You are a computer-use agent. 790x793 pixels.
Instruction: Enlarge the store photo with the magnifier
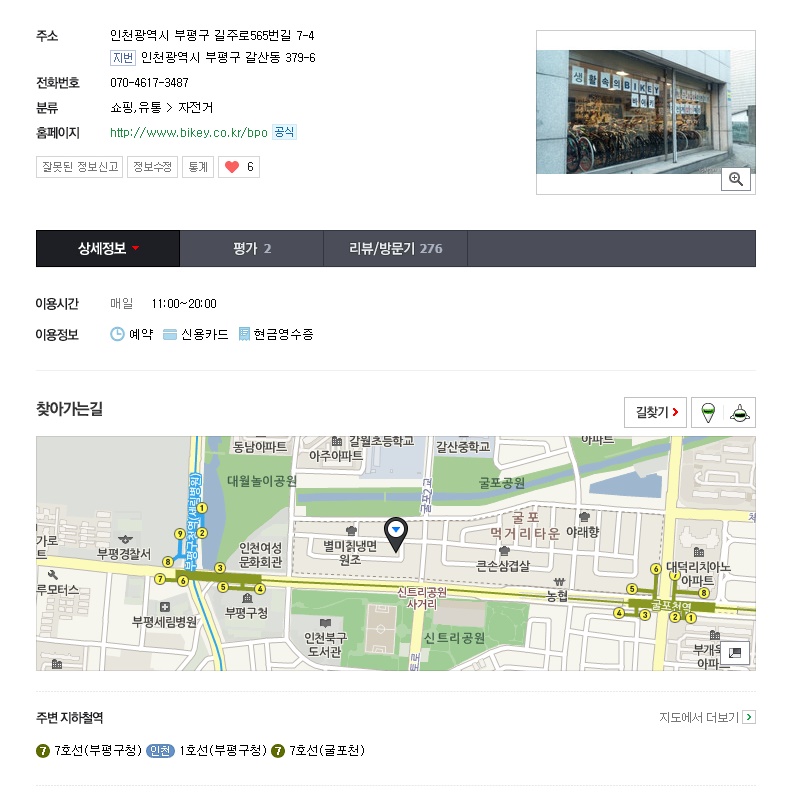point(736,179)
